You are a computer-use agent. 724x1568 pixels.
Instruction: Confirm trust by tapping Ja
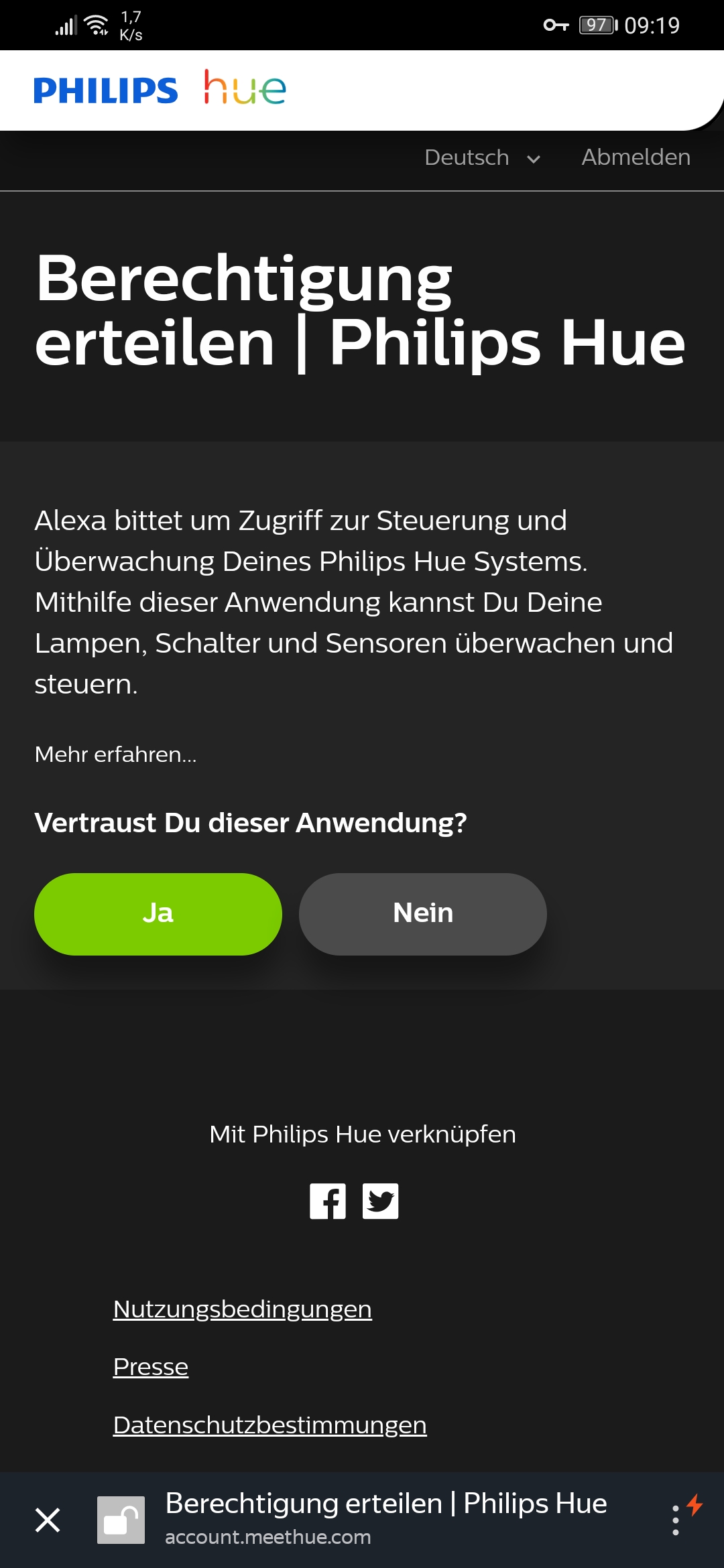tap(158, 913)
